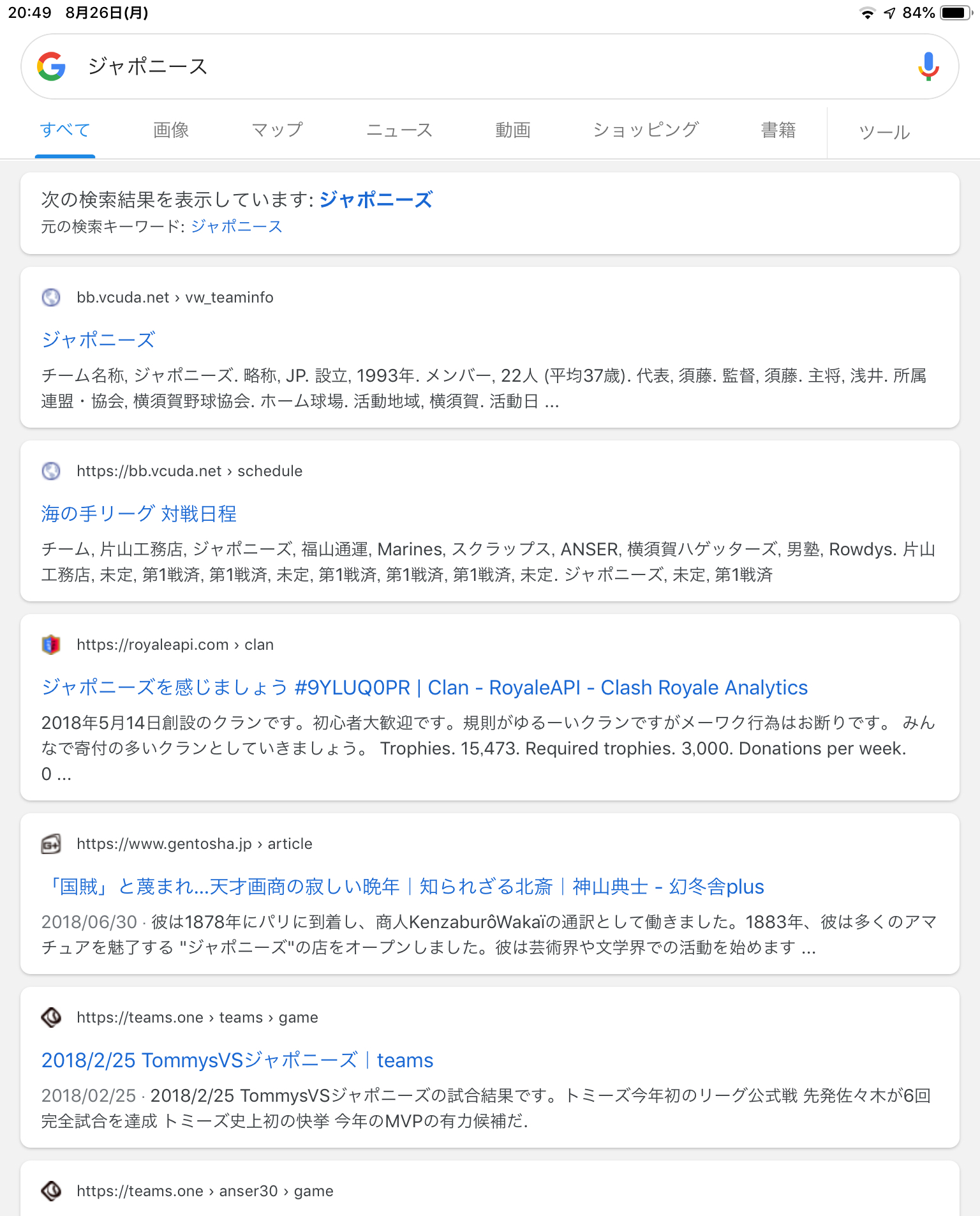
Task: Open the 2018/2/25 TommysVSジャポニーズ teams result
Action: coord(237,1060)
